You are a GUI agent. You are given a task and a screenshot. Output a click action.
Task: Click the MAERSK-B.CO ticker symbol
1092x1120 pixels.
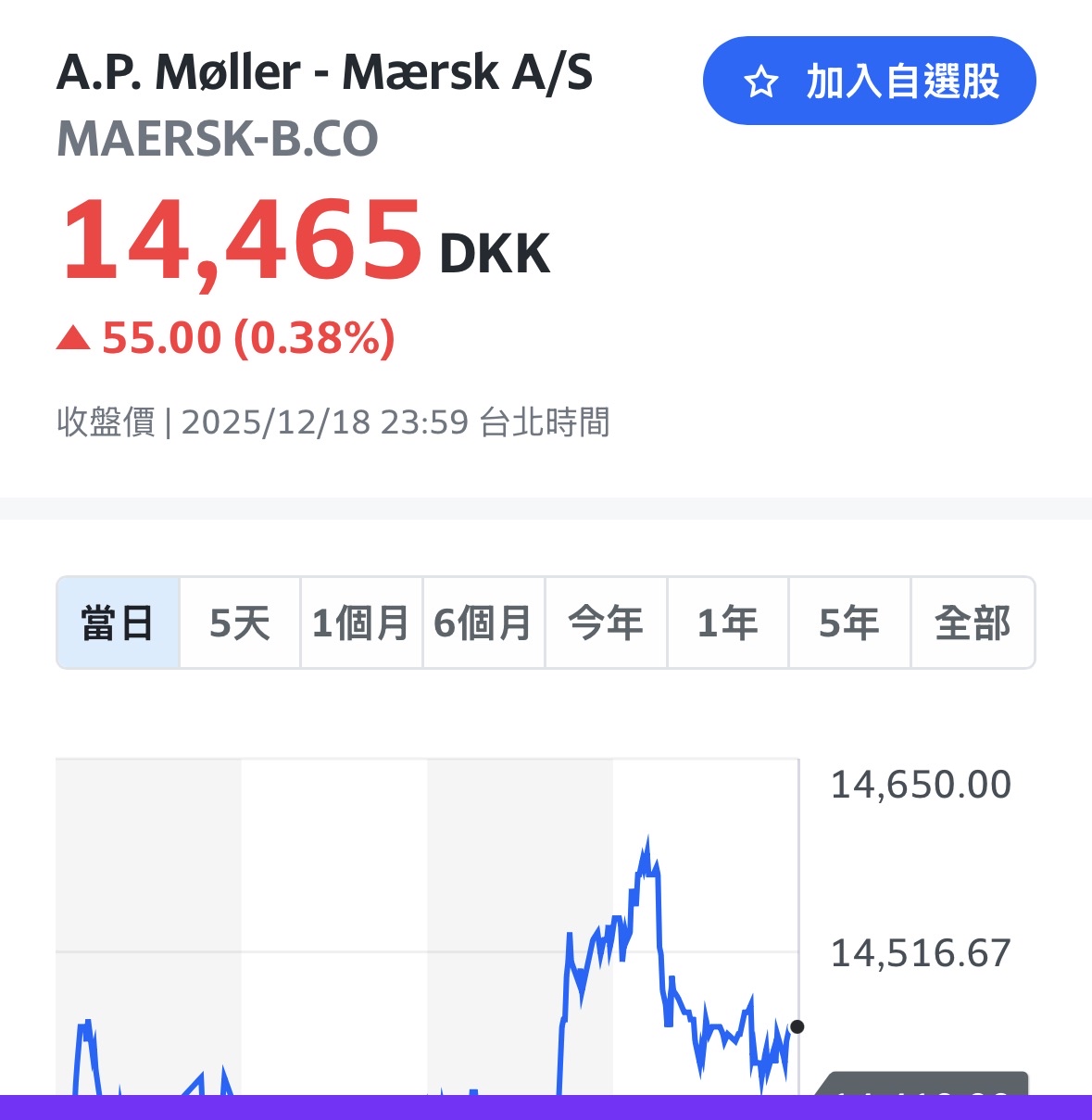(218, 139)
